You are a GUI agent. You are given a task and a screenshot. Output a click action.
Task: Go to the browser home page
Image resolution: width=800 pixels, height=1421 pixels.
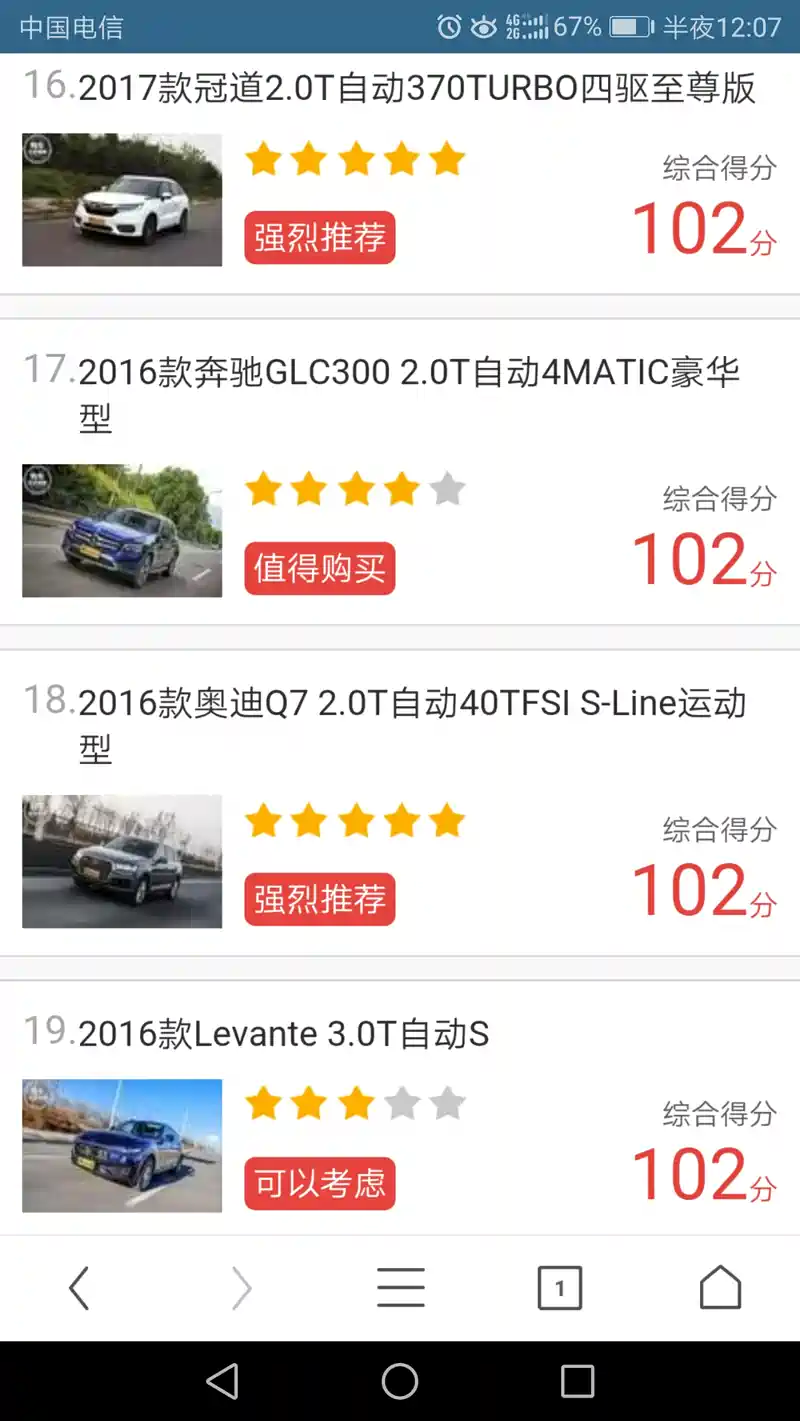pyautogui.click(x=720, y=1288)
